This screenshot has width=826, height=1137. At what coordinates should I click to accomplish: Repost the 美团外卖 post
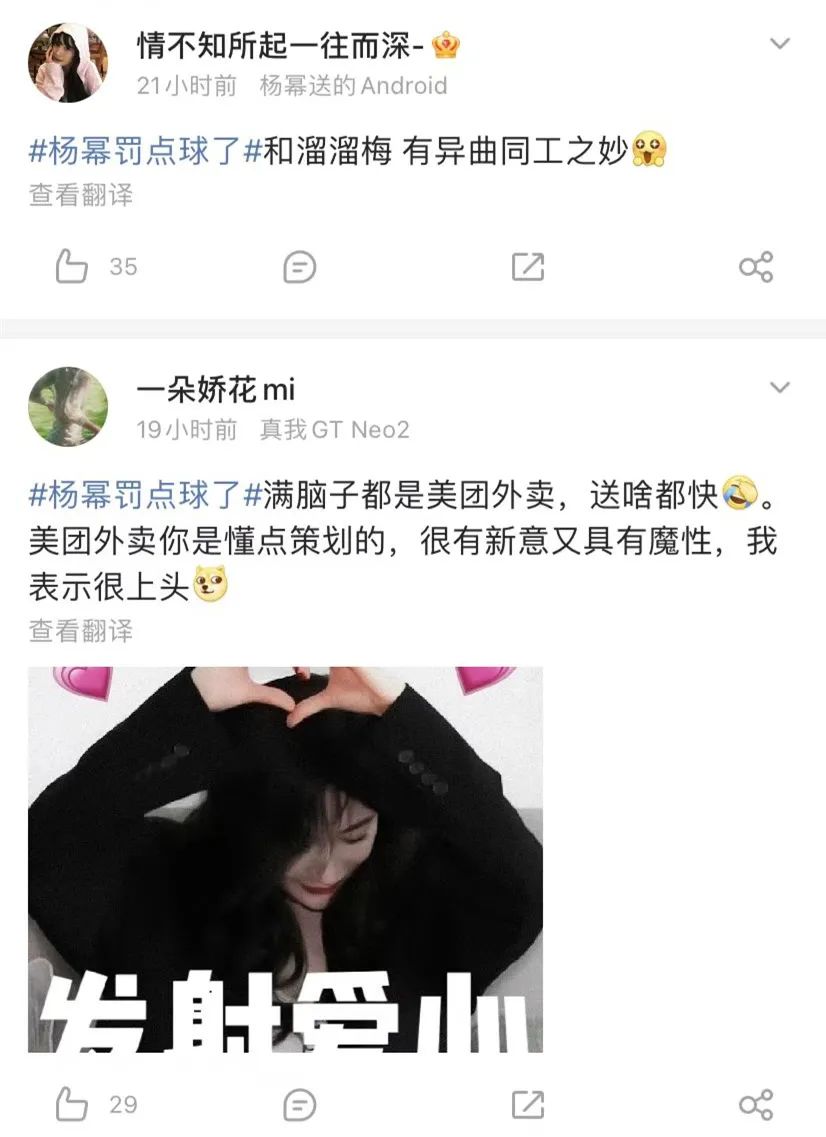(x=527, y=1104)
